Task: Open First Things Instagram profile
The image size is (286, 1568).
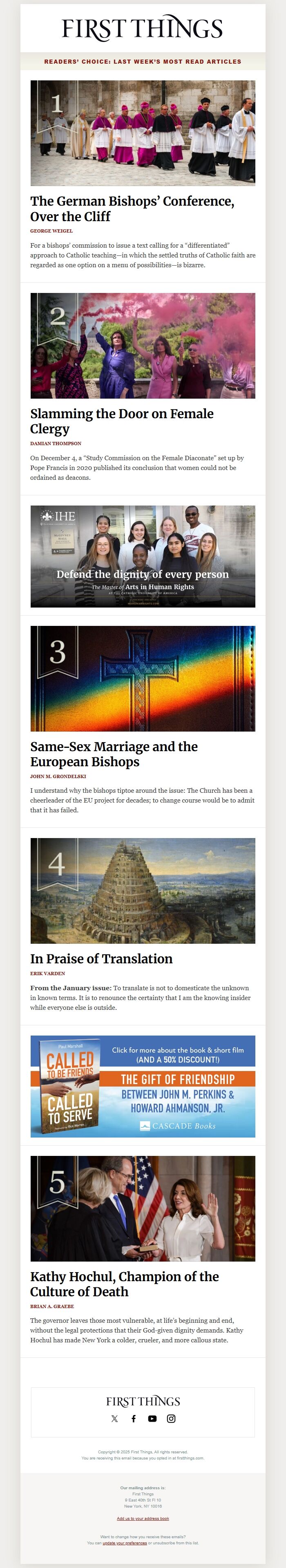Action: (171, 1418)
